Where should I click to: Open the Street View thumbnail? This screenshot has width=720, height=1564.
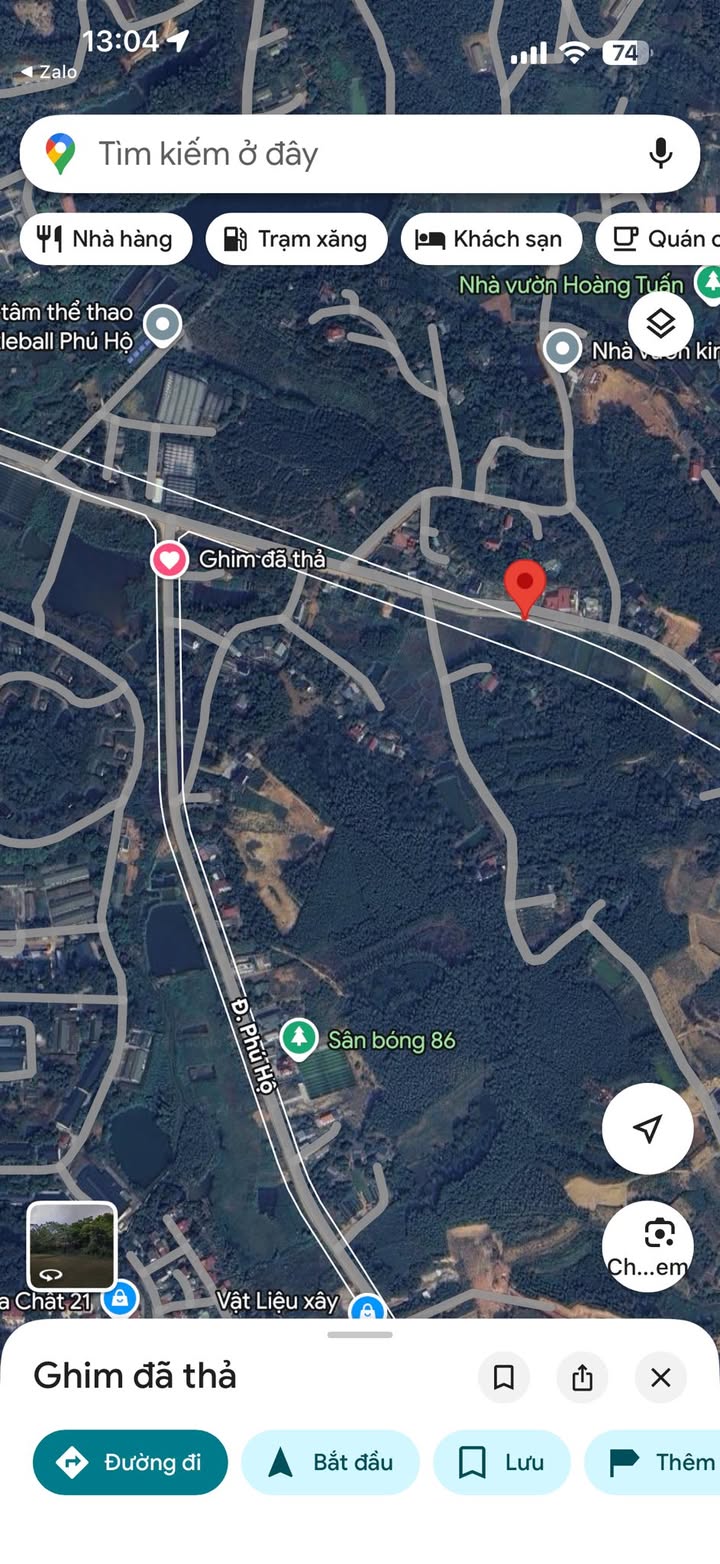pyautogui.click(x=71, y=1246)
